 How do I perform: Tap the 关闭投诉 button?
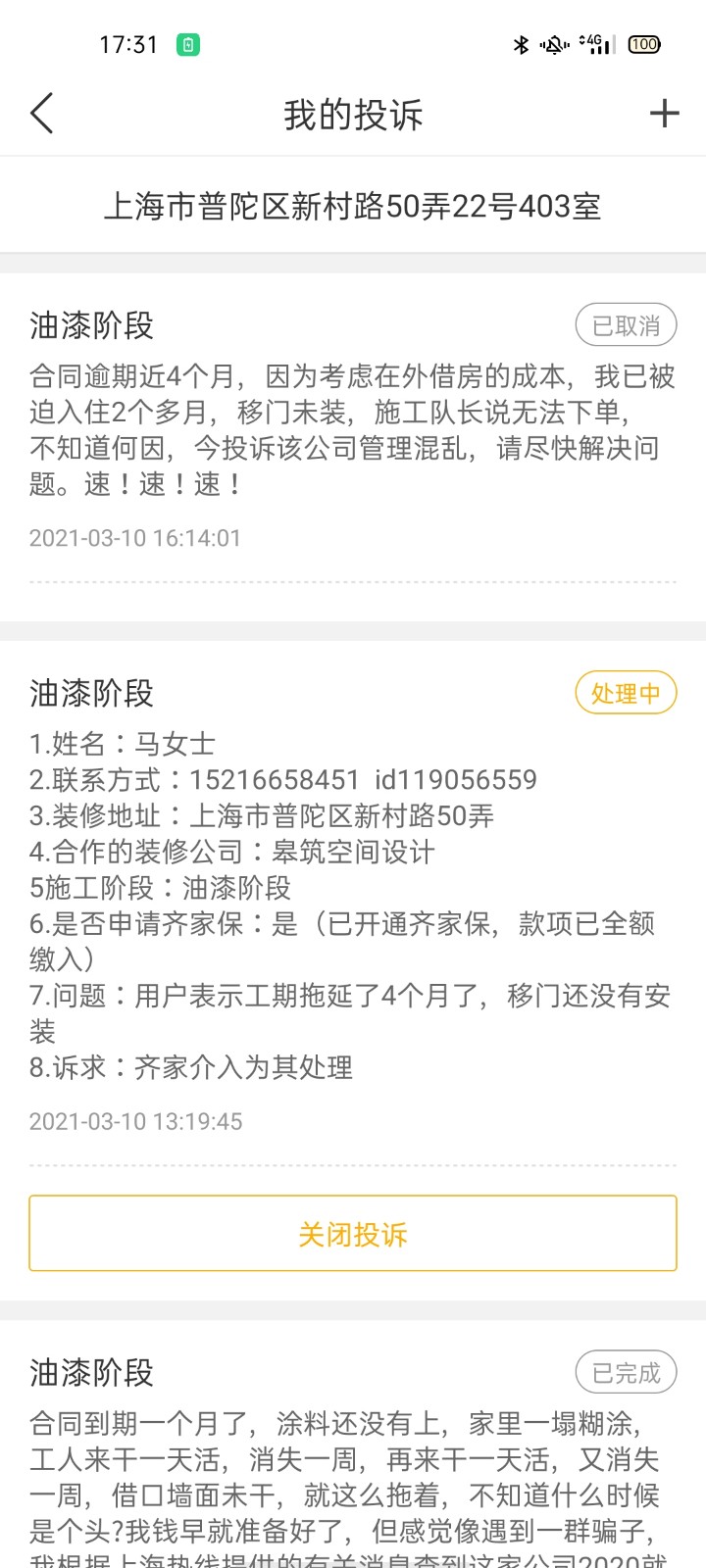point(353,1234)
